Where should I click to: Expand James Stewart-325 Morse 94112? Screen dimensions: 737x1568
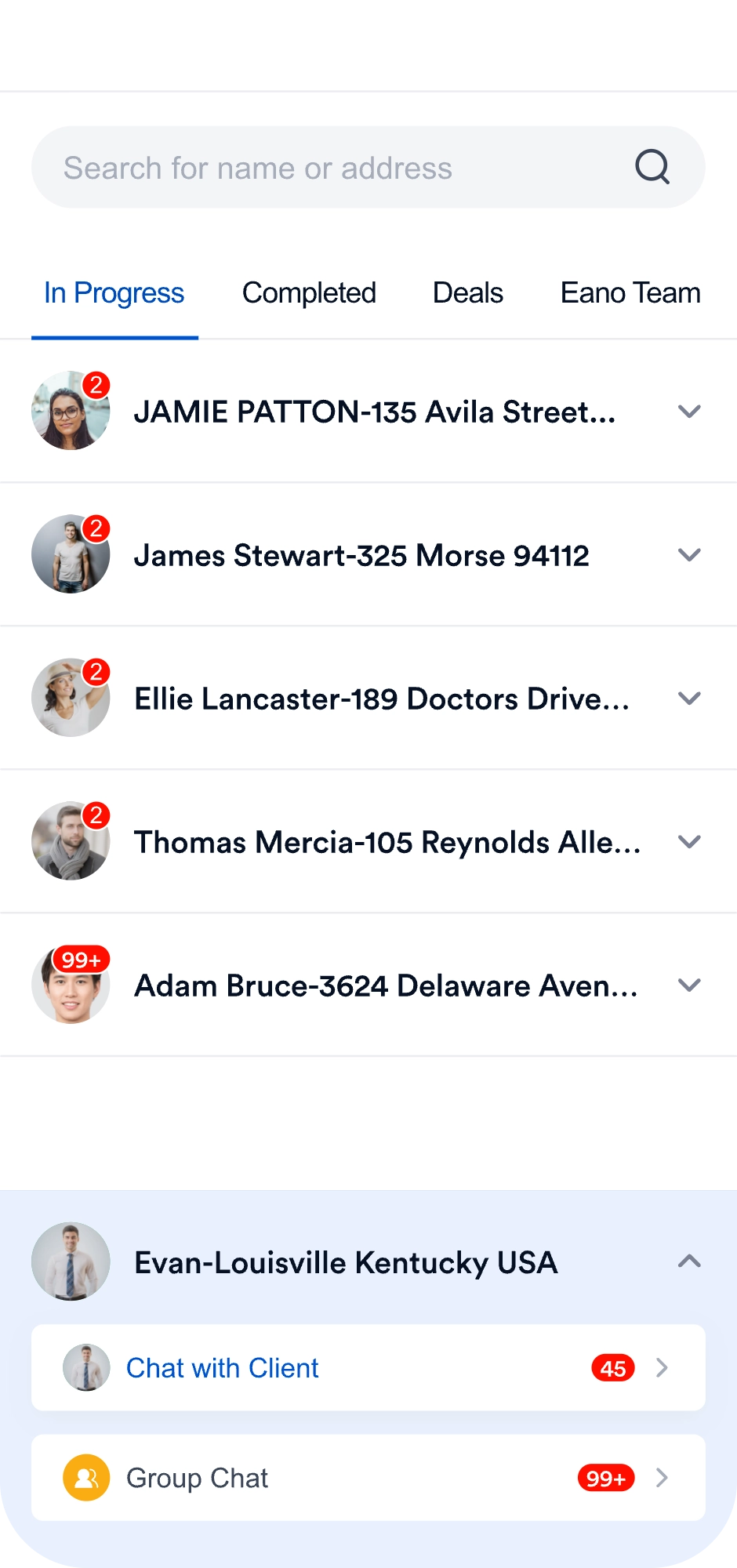(x=688, y=555)
